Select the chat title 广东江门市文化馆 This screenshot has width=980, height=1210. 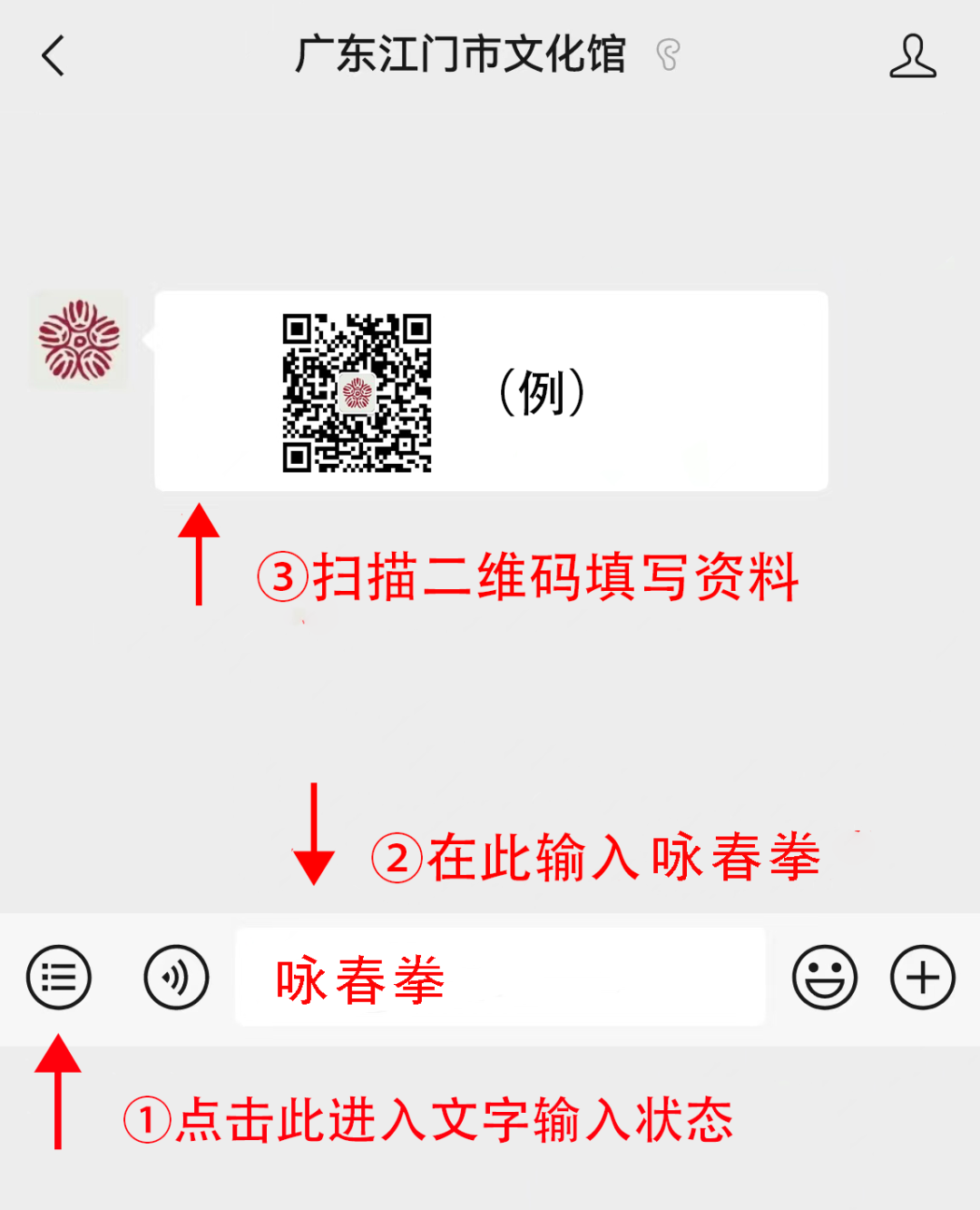point(460,56)
